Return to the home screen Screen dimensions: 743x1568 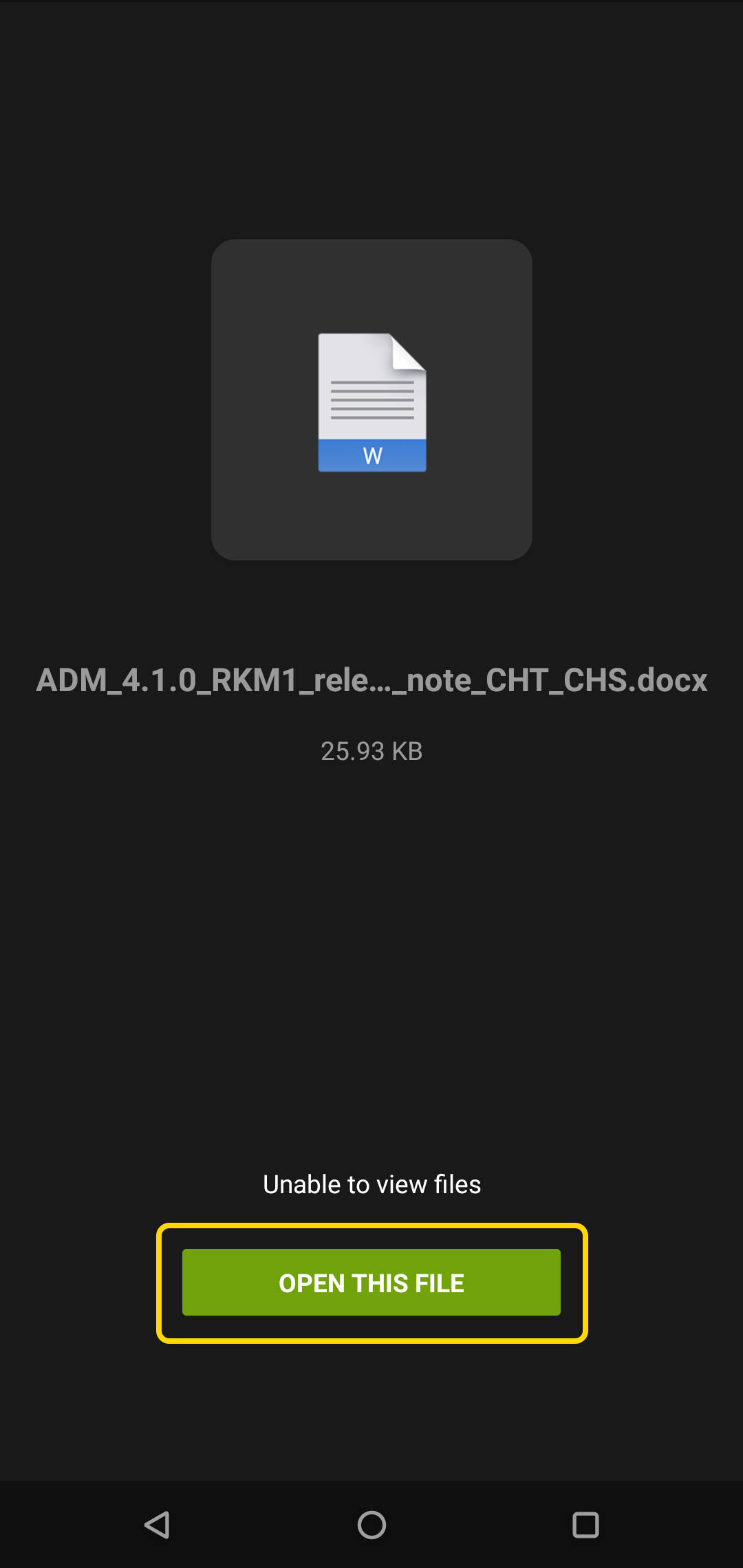tap(371, 1525)
